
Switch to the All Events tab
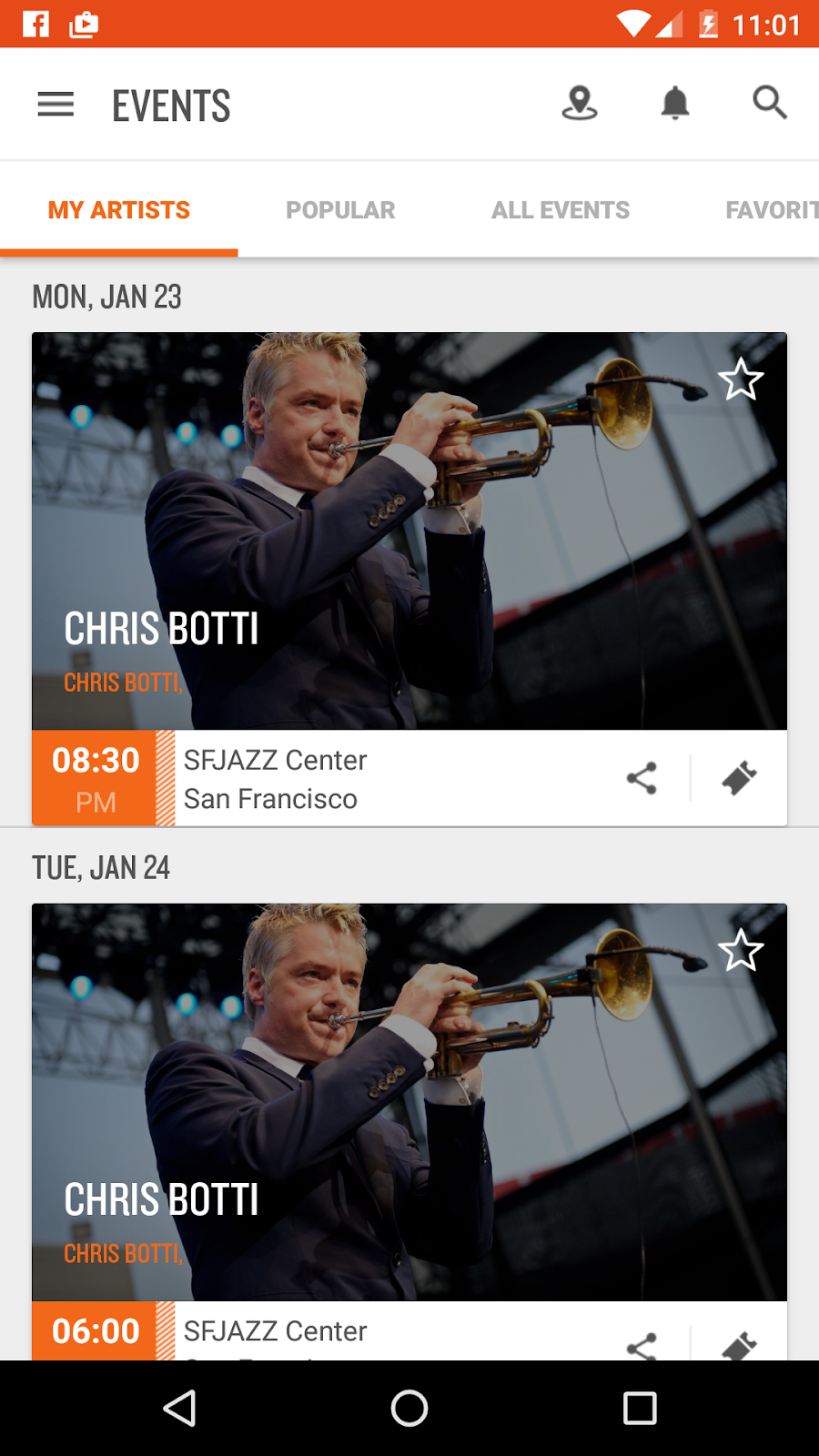(561, 210)
